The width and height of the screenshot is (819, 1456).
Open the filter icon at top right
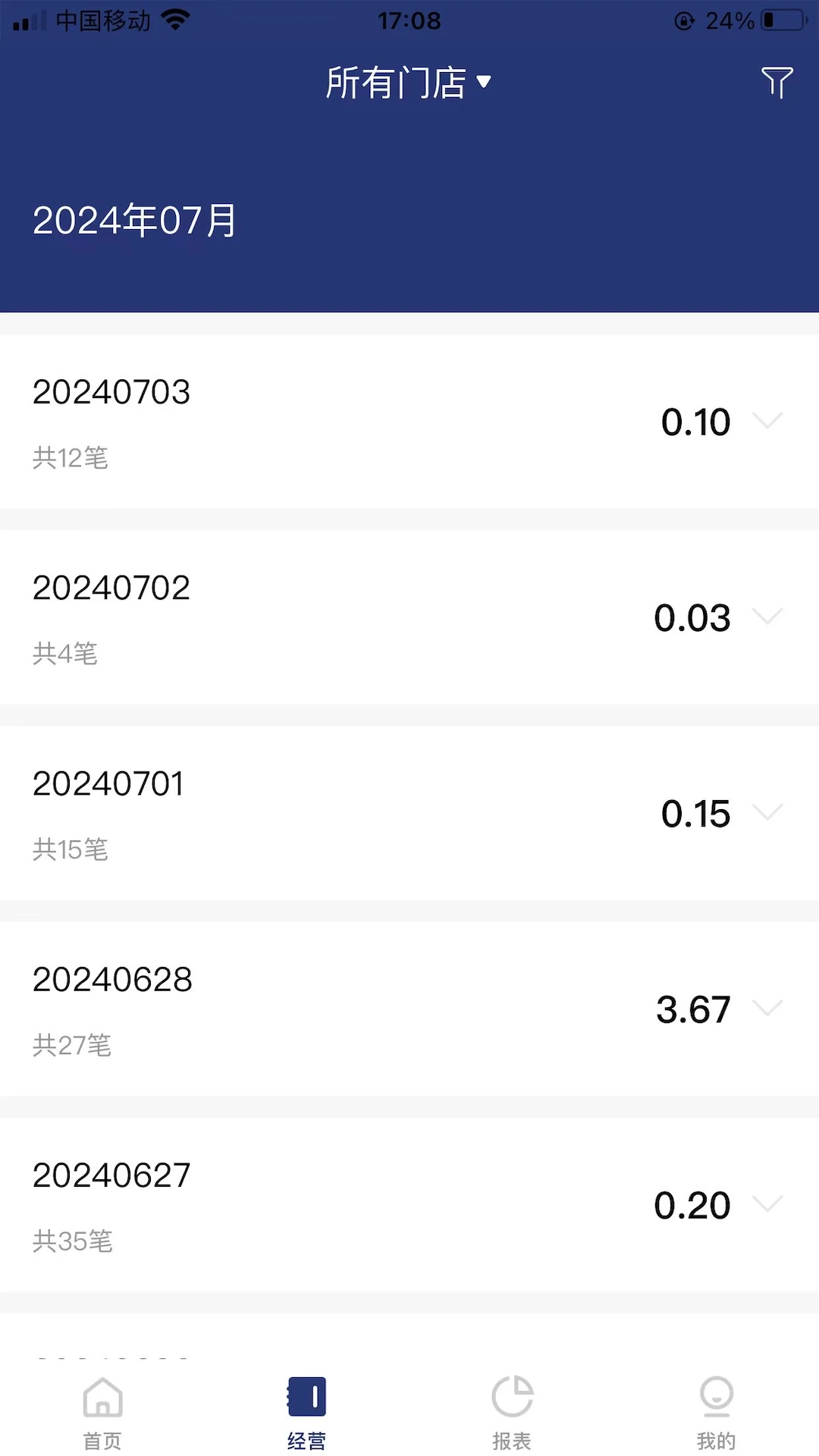(x=775, y=83)
